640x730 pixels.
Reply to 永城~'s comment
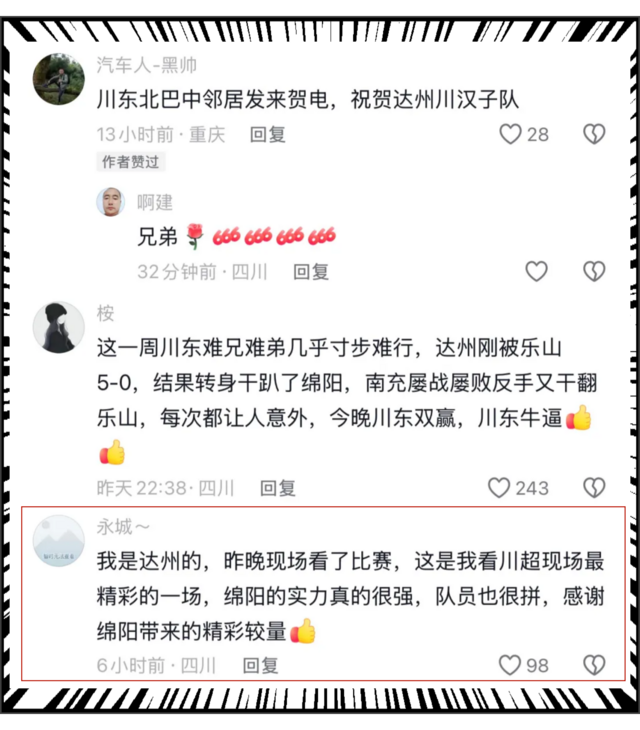tap(260, 665)
